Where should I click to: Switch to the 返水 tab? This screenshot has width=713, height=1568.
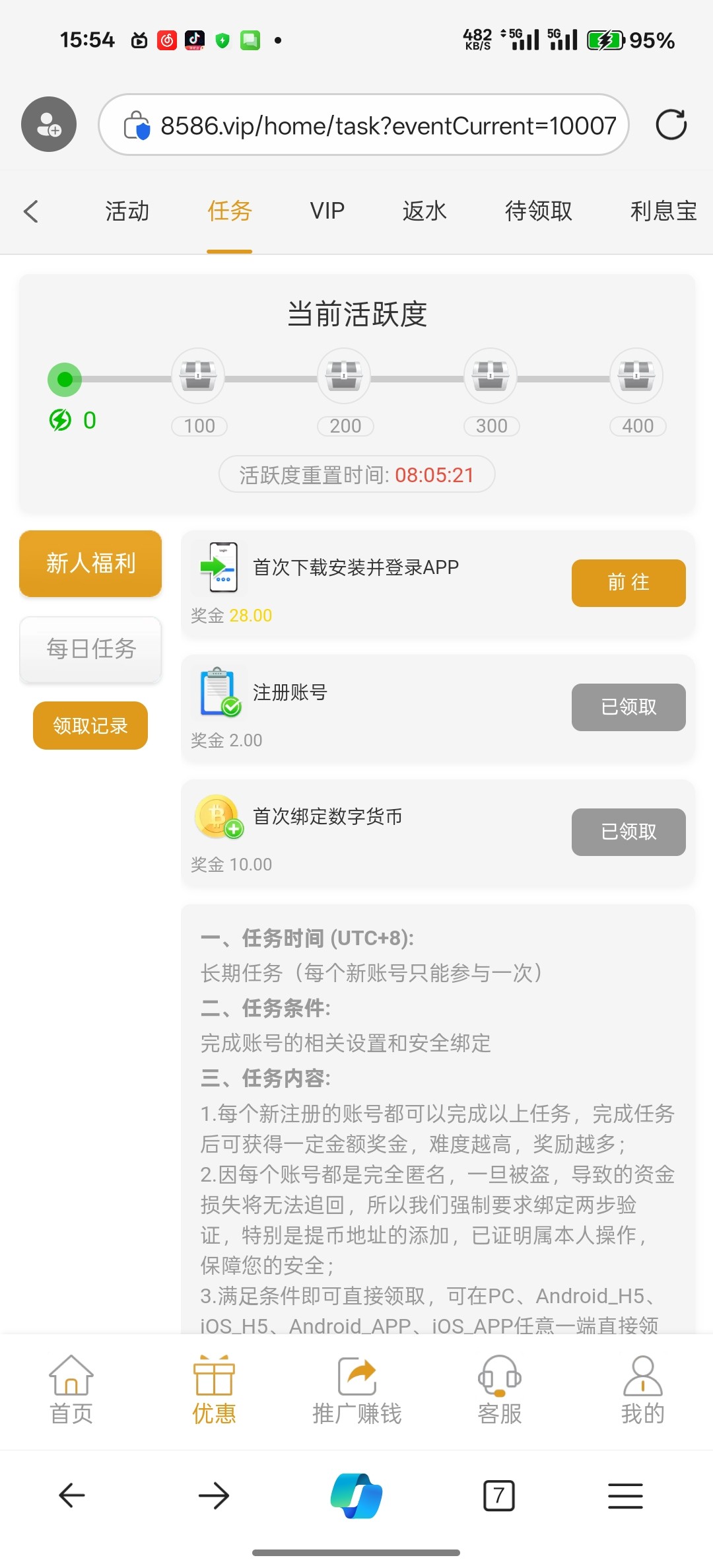tap(424, 211)
